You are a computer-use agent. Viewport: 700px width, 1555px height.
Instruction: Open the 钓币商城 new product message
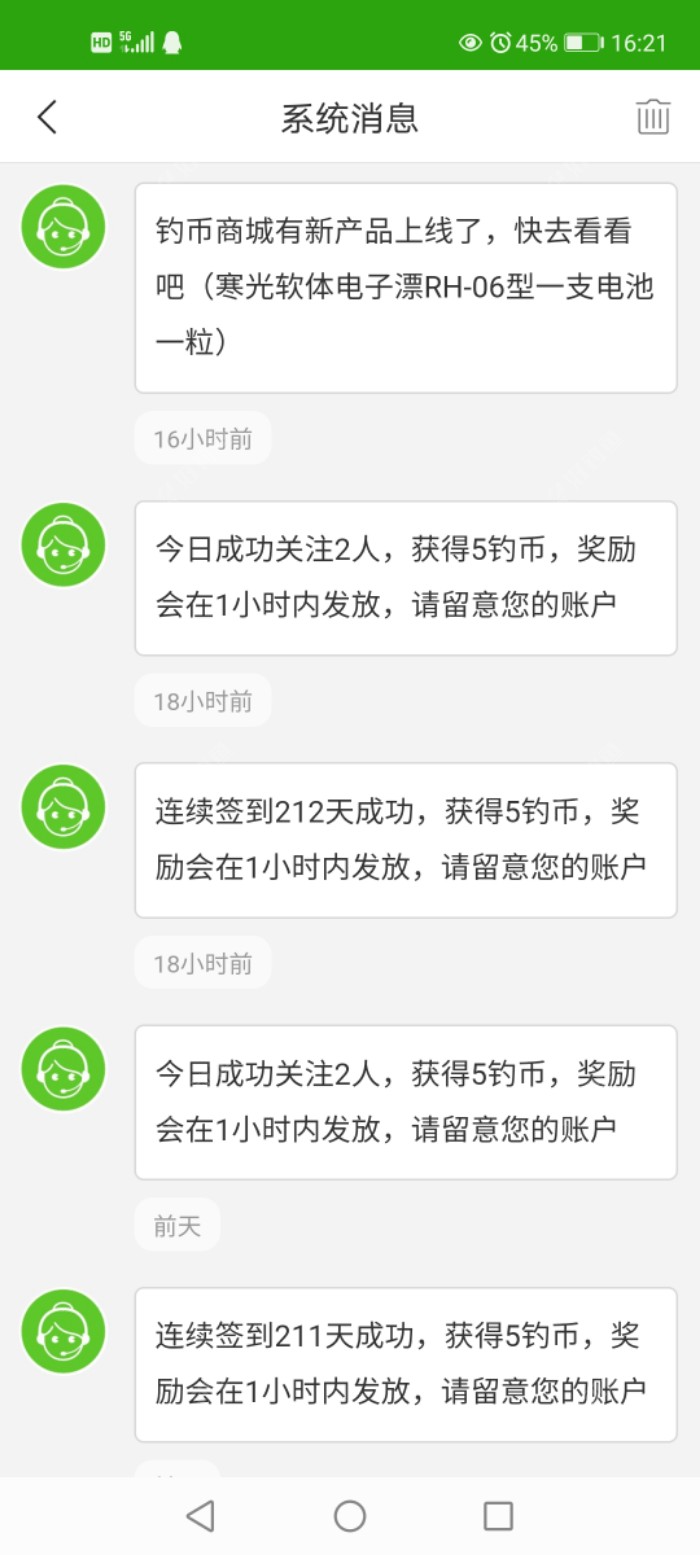click(x=405, y=288)
